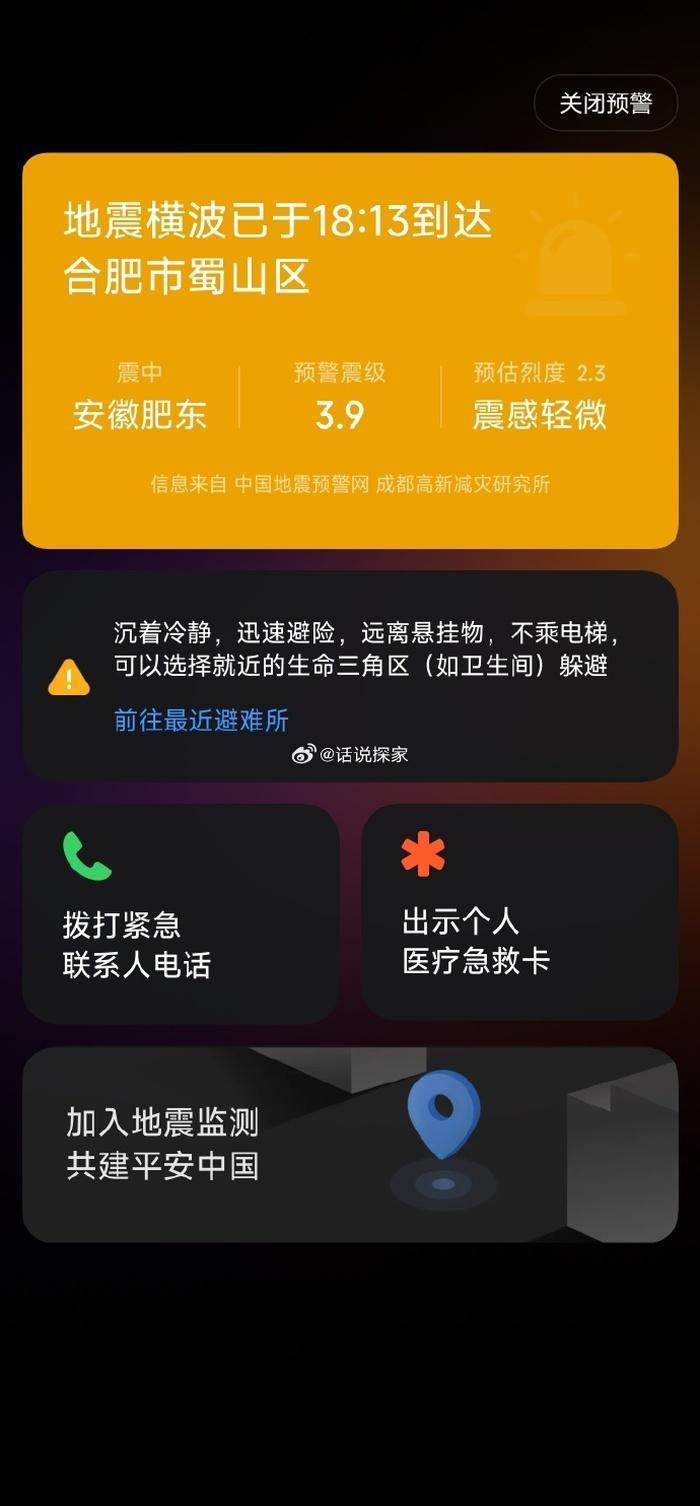Tap 关闭预警 to close the alert
This screenshot has height=1506, width=700.
tap(605, 103)
